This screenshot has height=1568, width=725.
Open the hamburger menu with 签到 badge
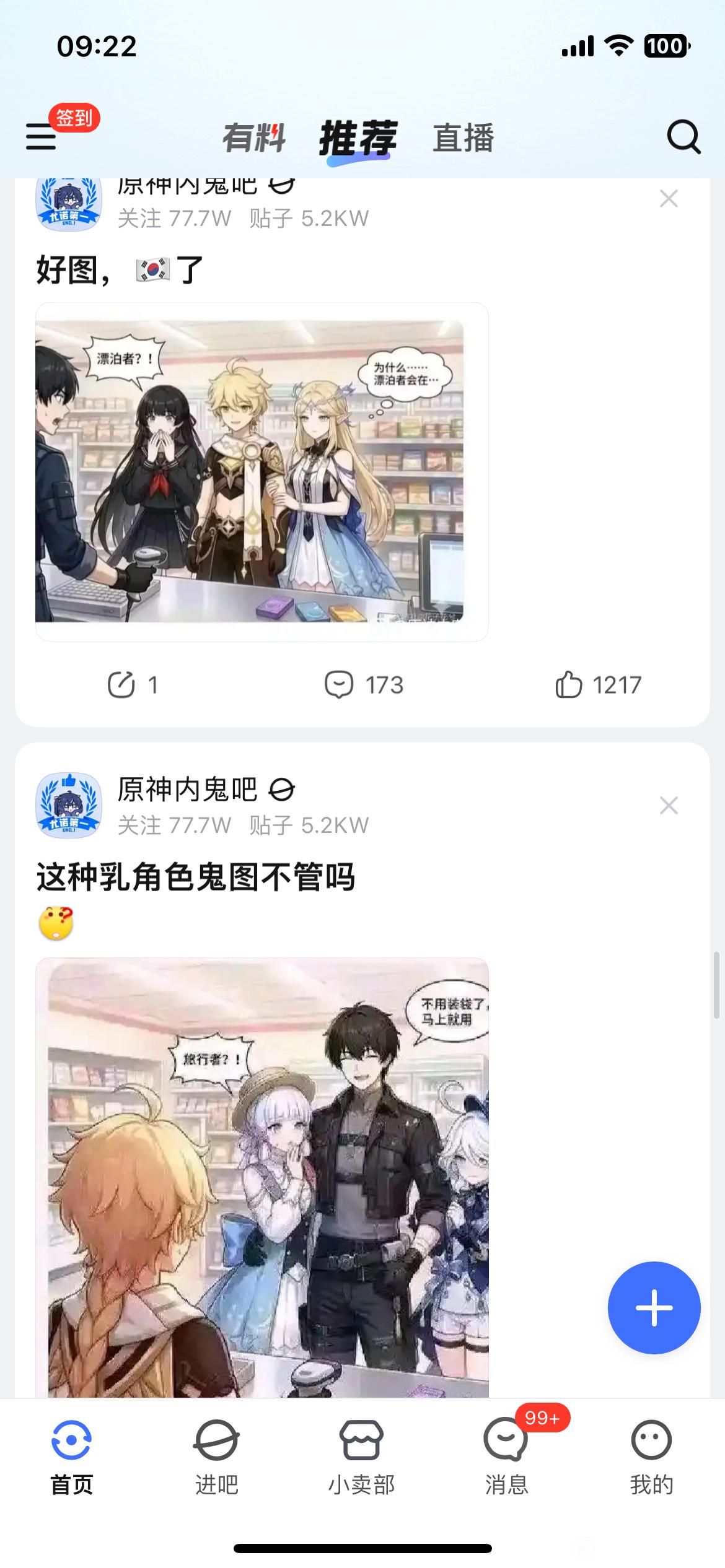pos(42,136)
